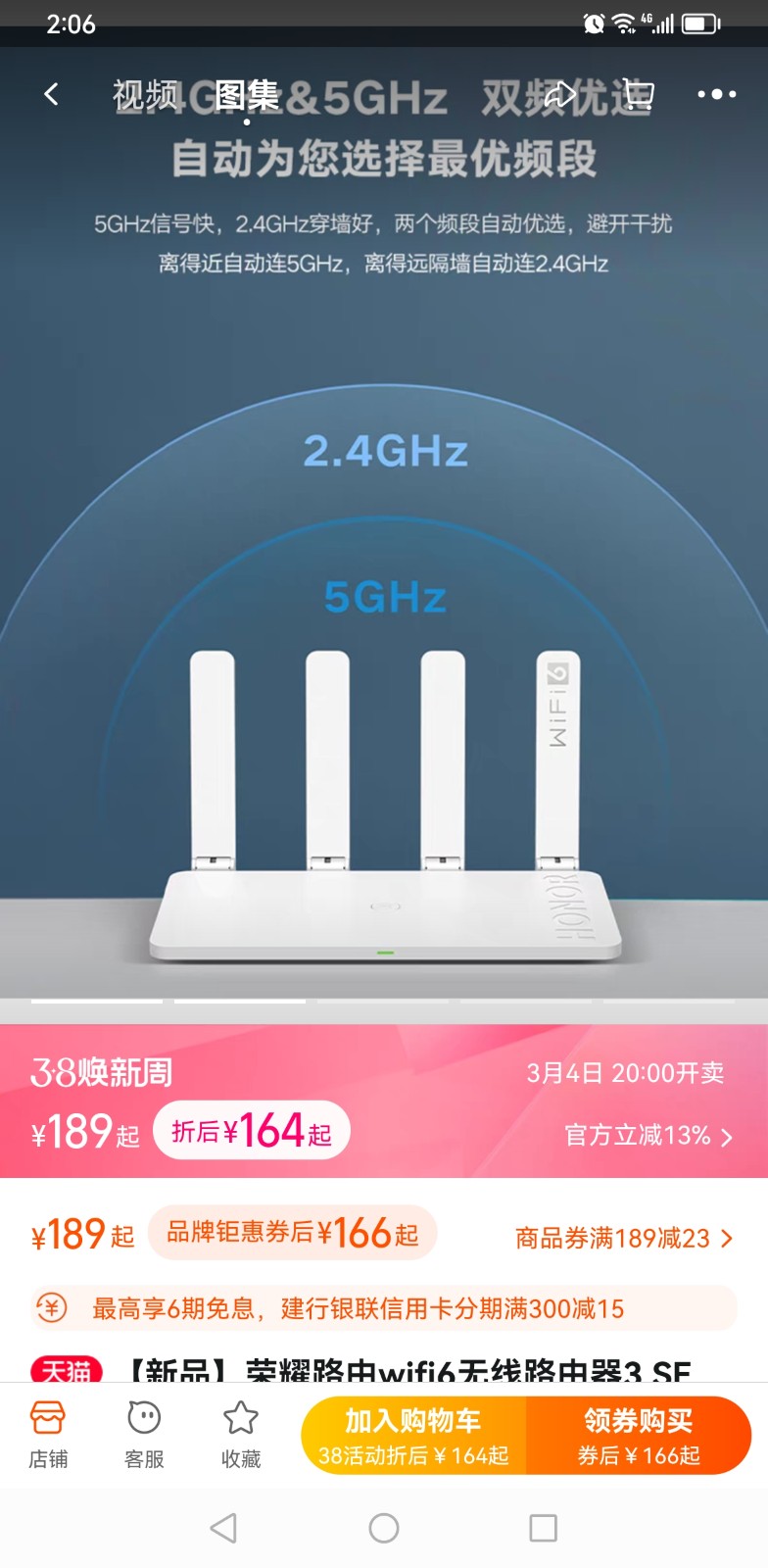The image size is (768, 1568).
Task: Open the 6期免息 installment offer row
Action: tap(384, 1308)
